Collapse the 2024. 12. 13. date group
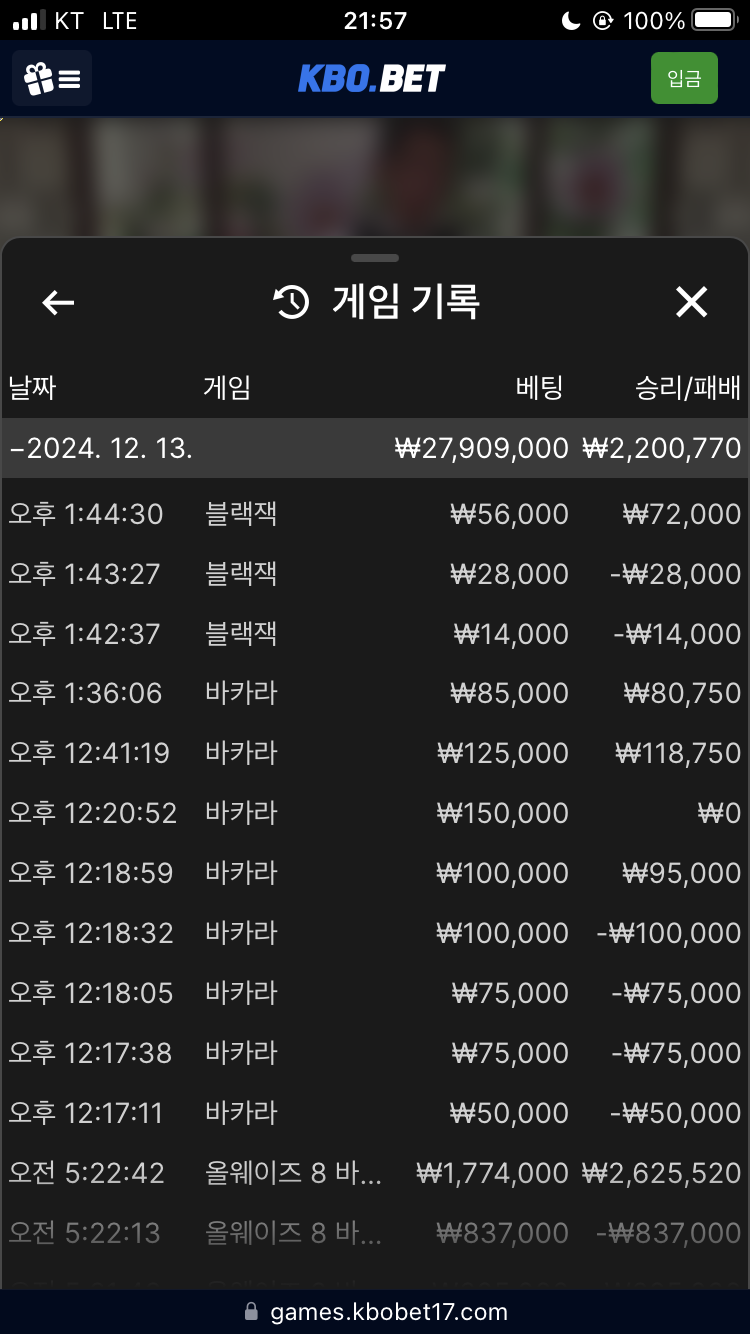This screenshot has height=1334, width=750. pos(375,448)
